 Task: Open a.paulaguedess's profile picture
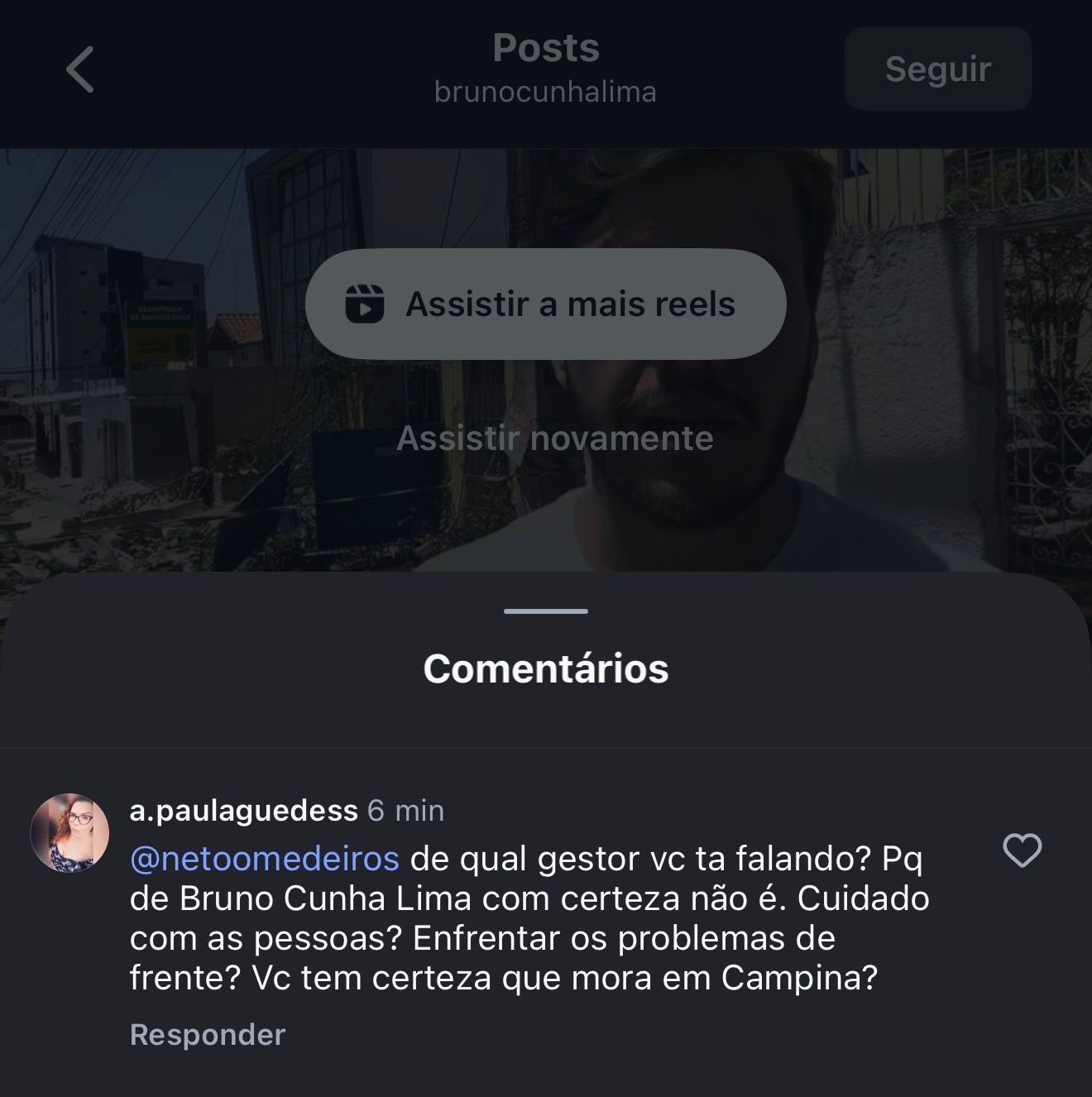point(69,833)
